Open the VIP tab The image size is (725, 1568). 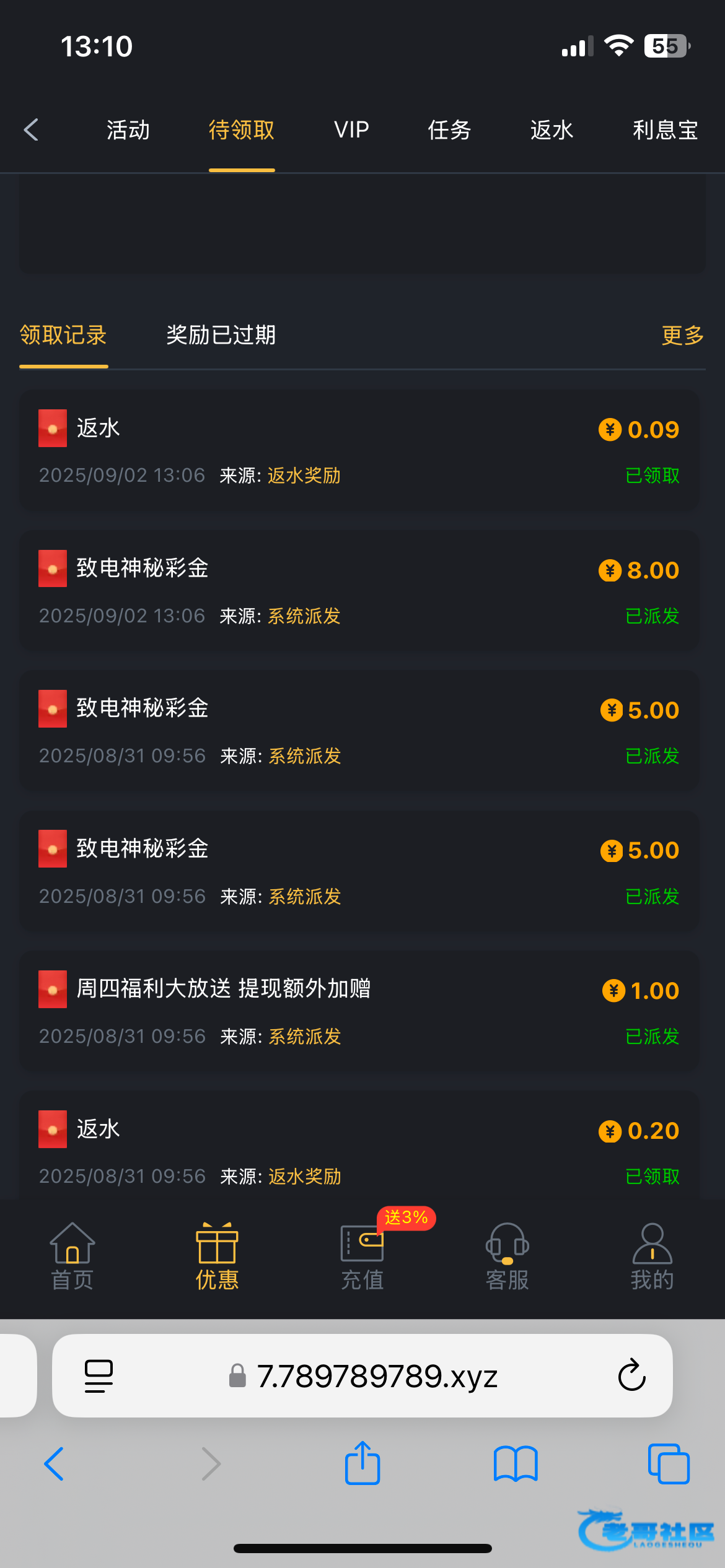coord(351,130)
